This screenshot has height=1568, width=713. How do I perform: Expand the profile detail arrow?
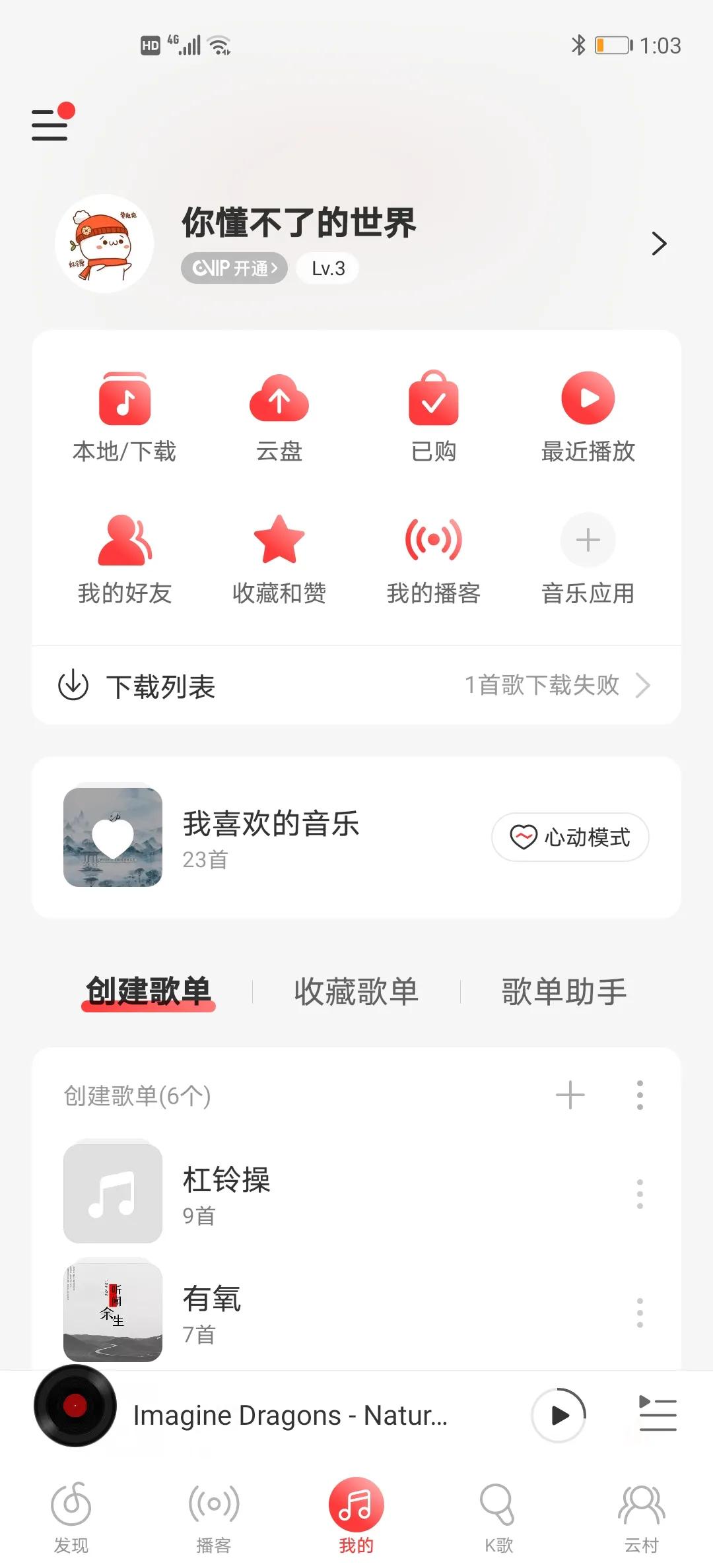click(x=658, y=244)
